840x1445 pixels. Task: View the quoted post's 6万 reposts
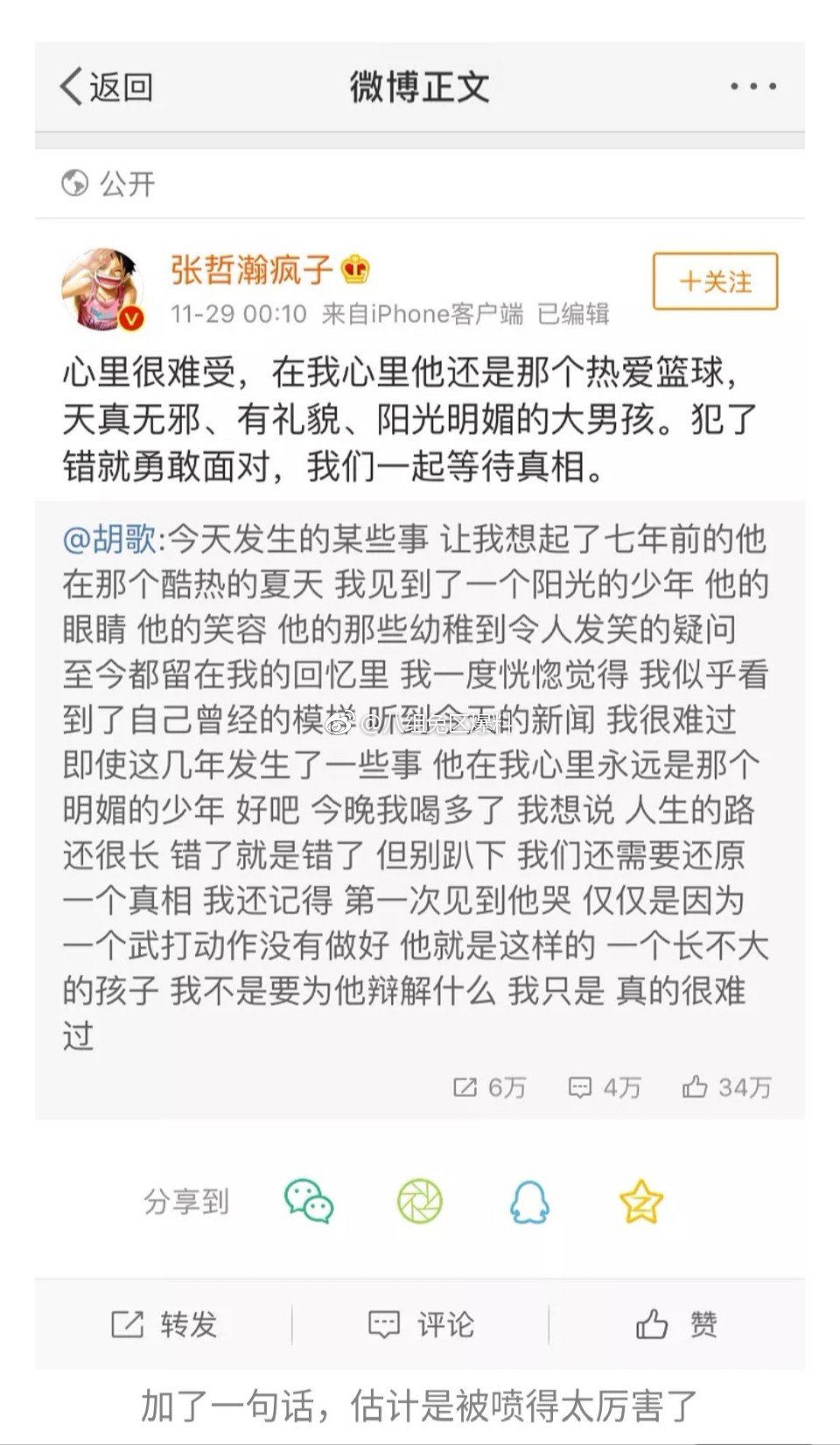click(489, 1087)
